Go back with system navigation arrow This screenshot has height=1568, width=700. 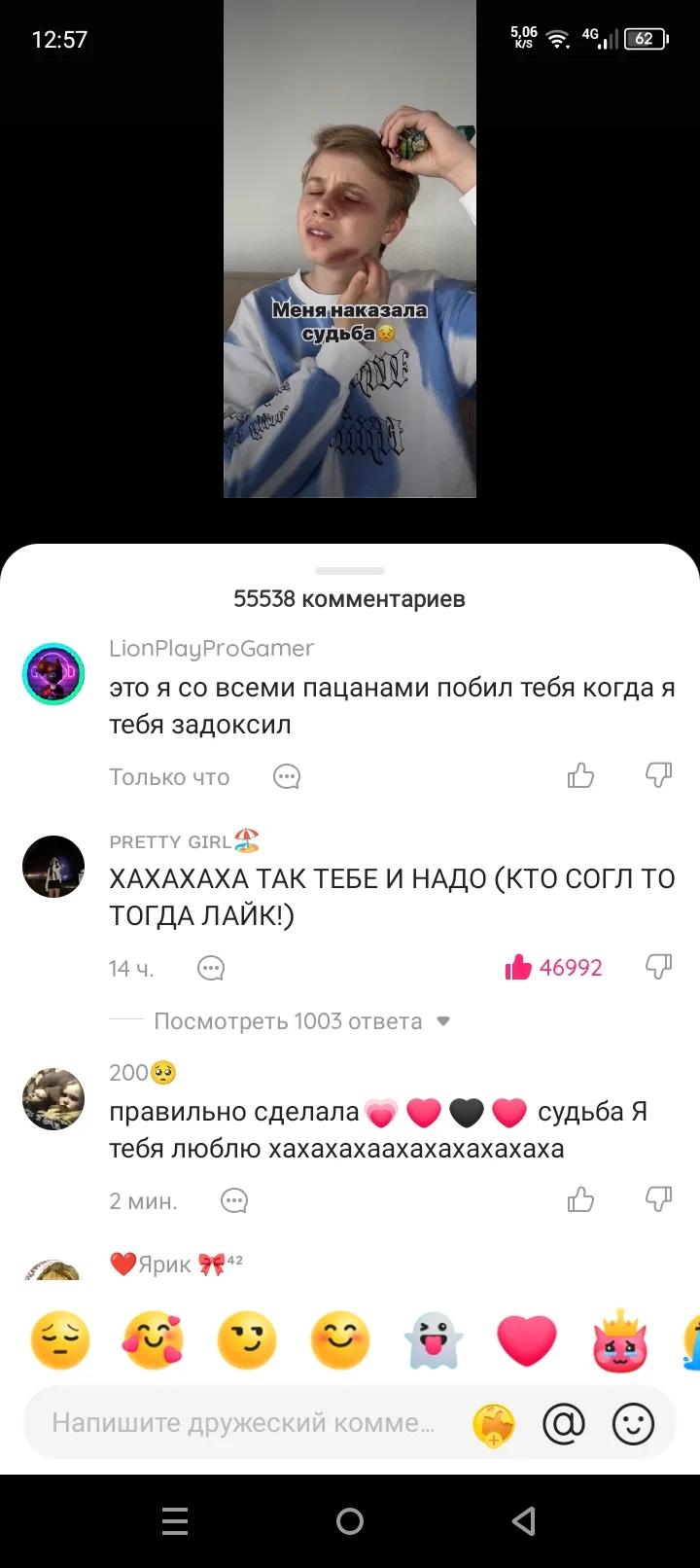[x=524, y=1521]
